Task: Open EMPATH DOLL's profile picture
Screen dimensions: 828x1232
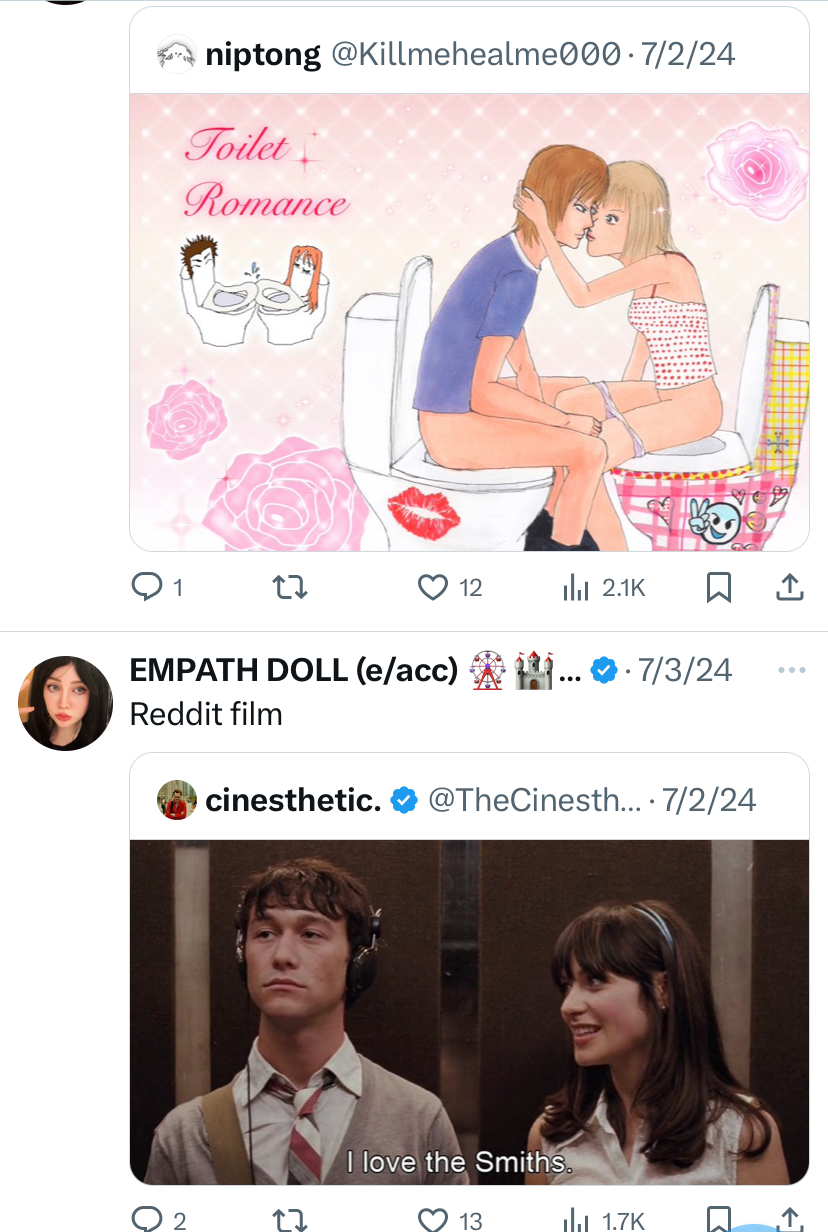Action: 66,703
